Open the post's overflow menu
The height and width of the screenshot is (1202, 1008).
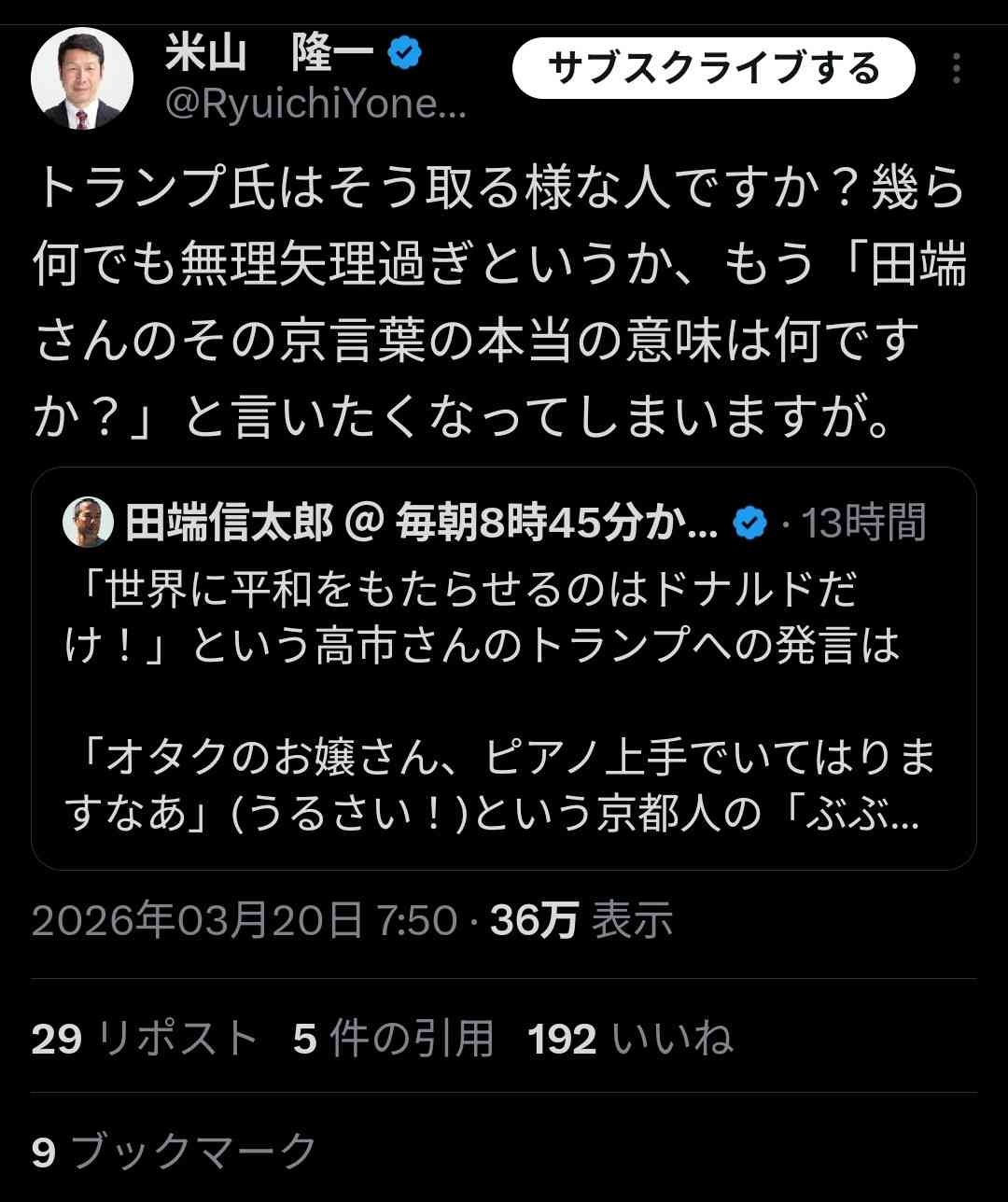(957, 68)
